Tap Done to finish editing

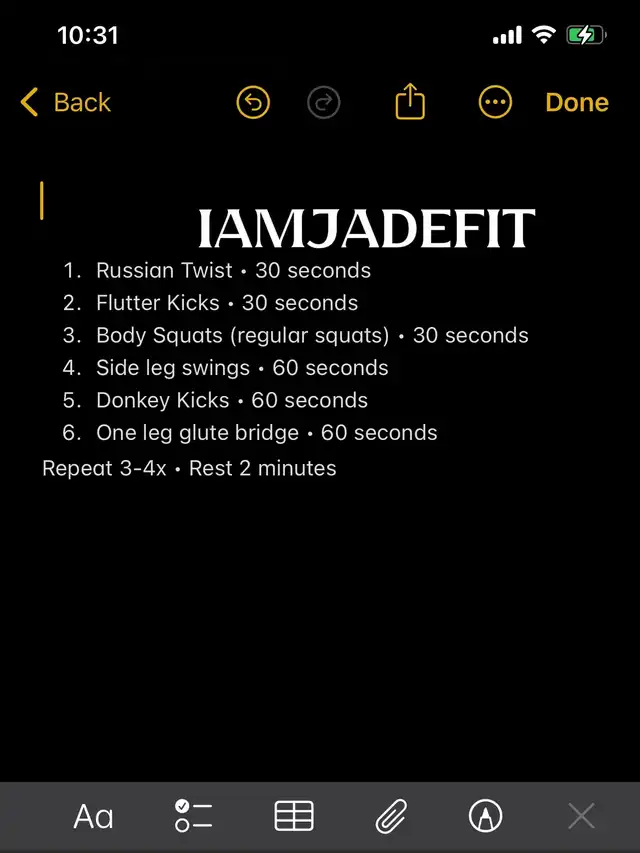tap(577, 102)
